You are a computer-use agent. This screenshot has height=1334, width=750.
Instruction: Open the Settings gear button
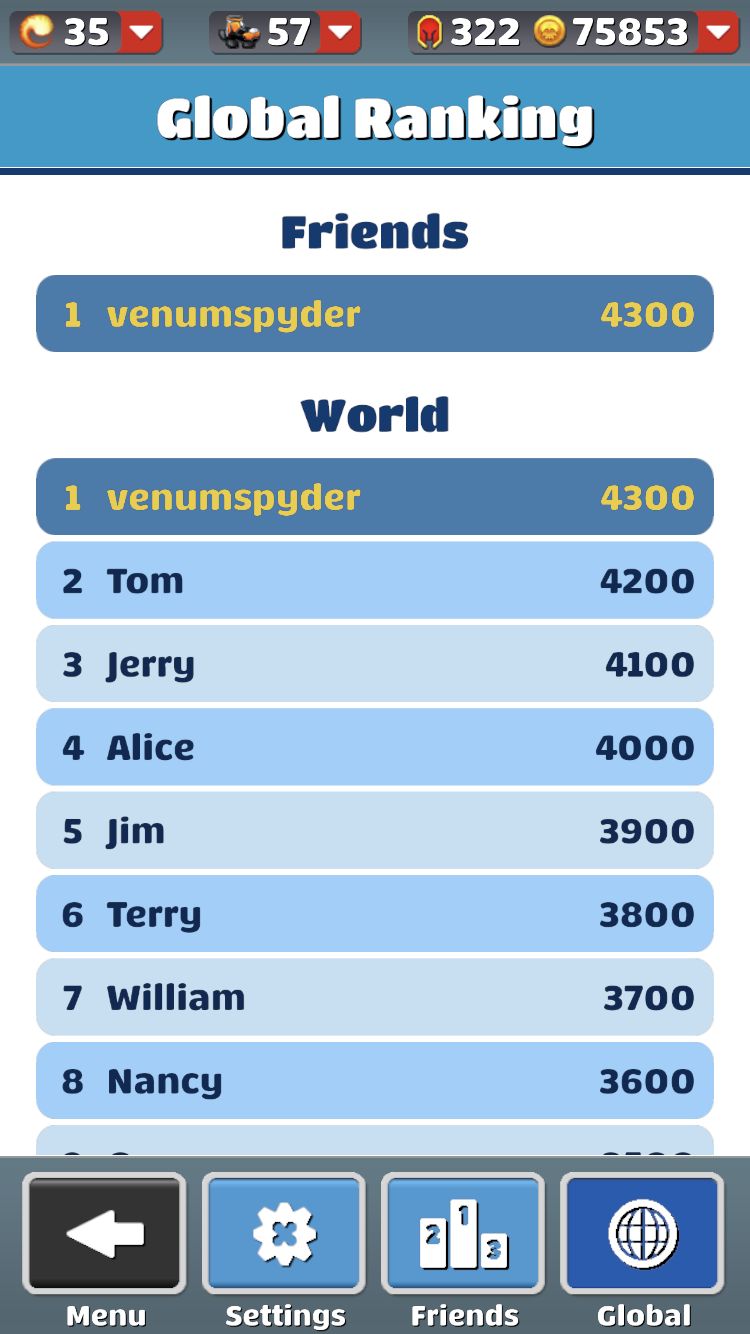(284, 1233)
